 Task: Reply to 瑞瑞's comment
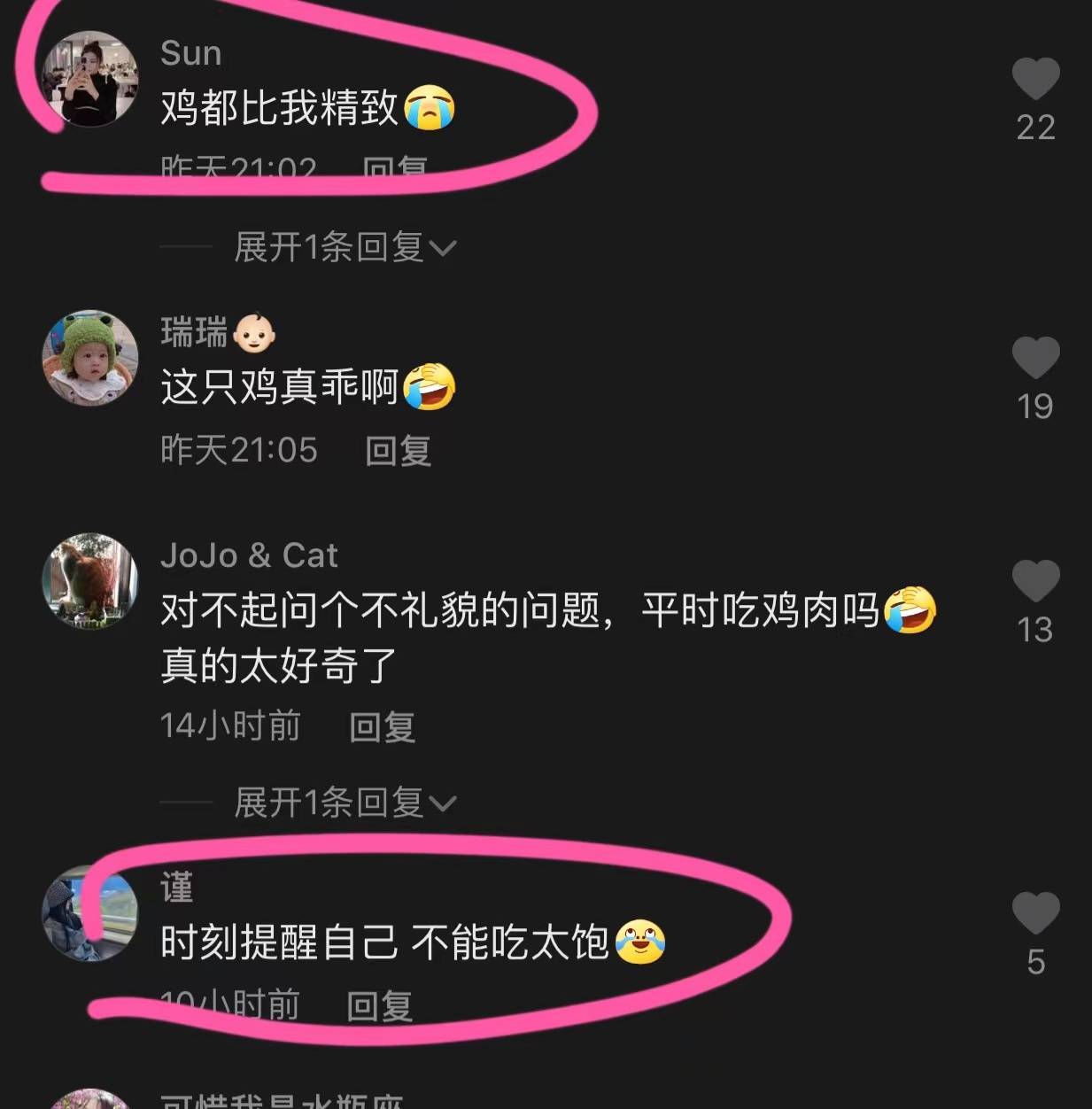(x=398, y=451)
